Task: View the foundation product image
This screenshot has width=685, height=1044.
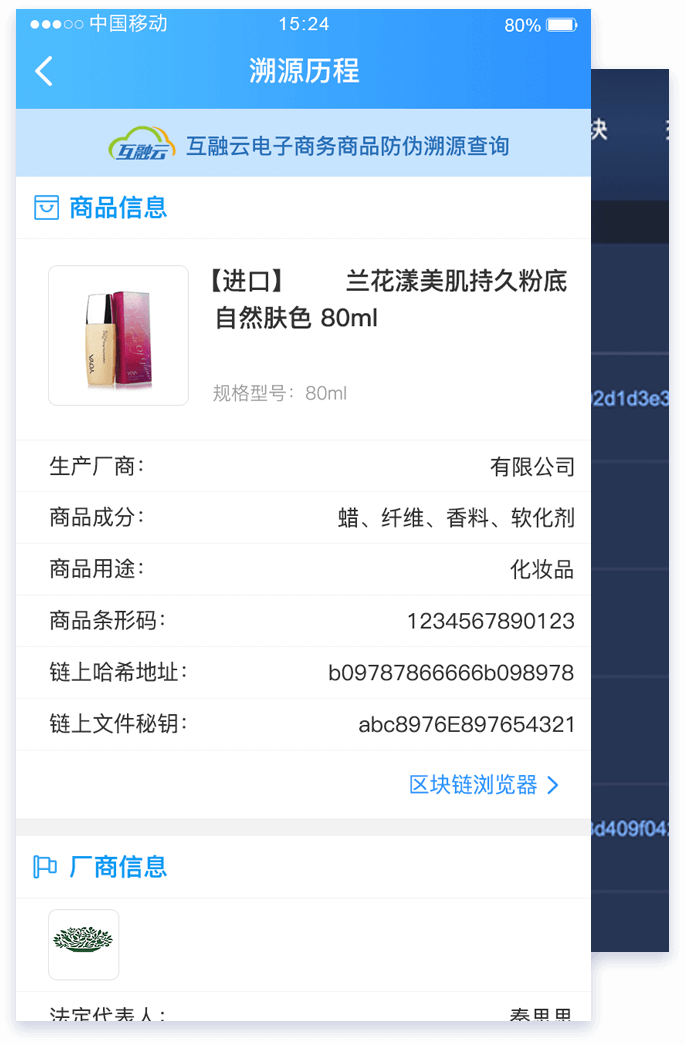Action: click(x=118, y=336)
